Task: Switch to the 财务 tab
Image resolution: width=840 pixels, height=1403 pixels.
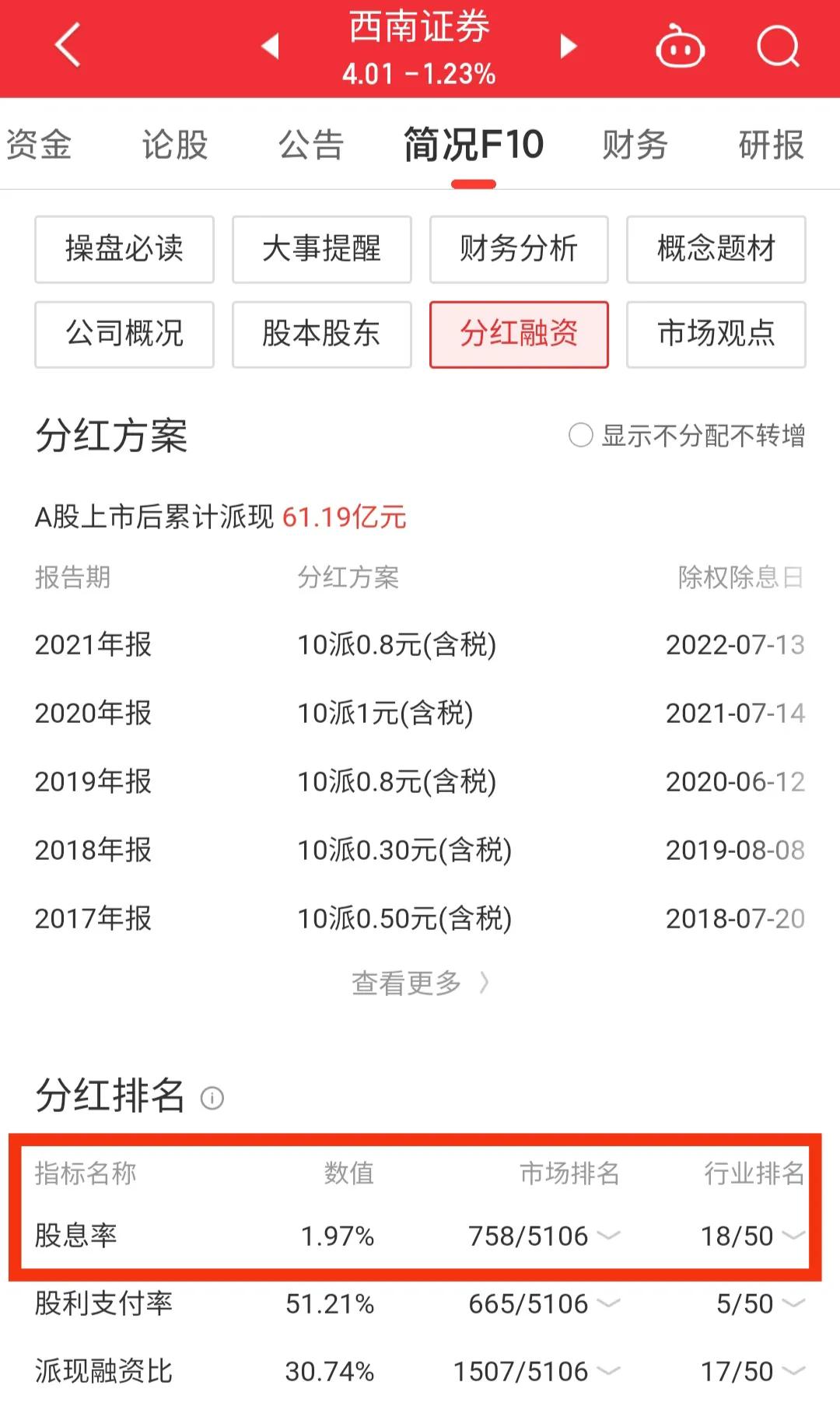Action: coord(634,145)
